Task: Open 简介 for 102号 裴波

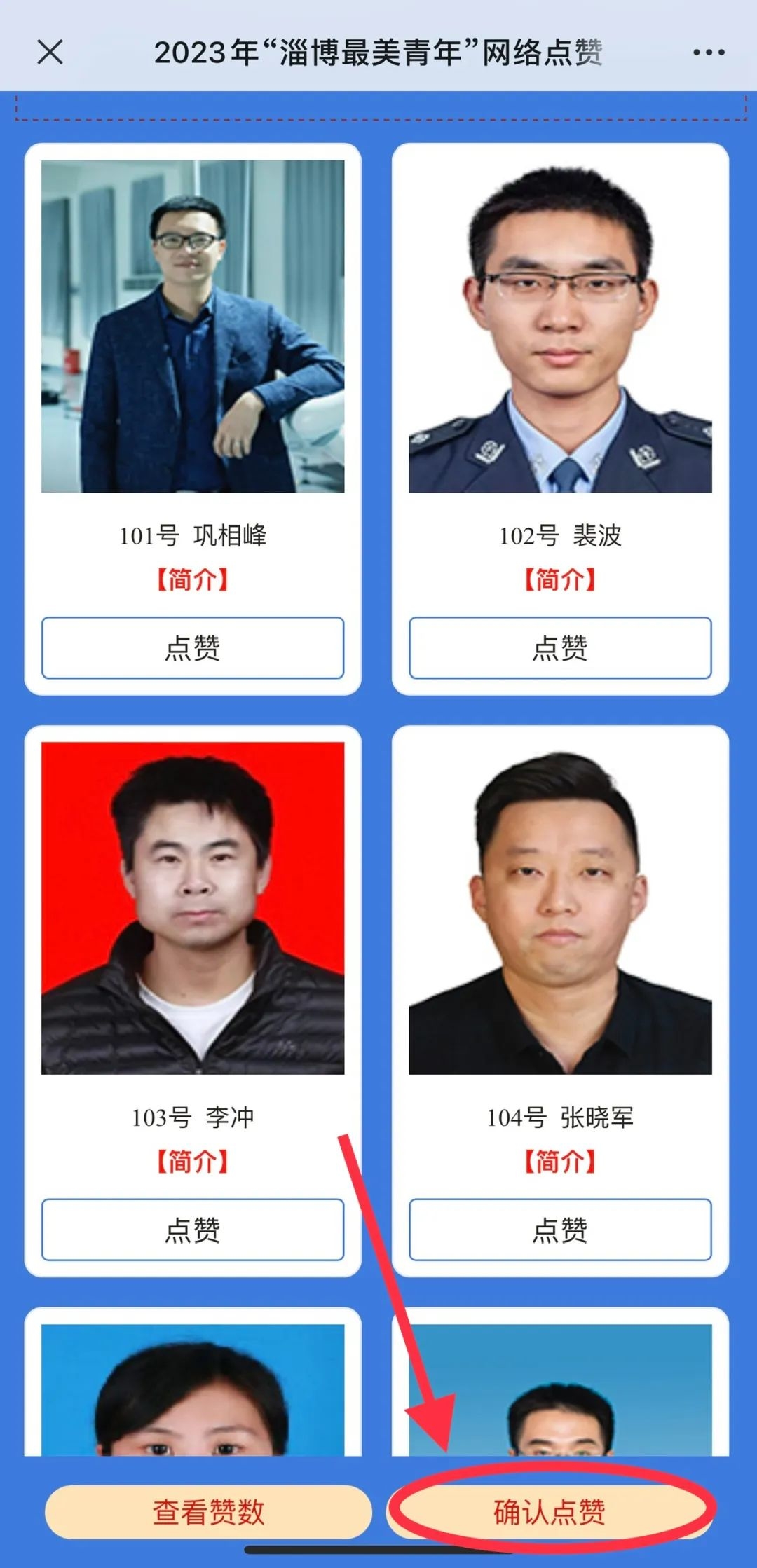Action: pyautogui.click(x=560, y=579)
